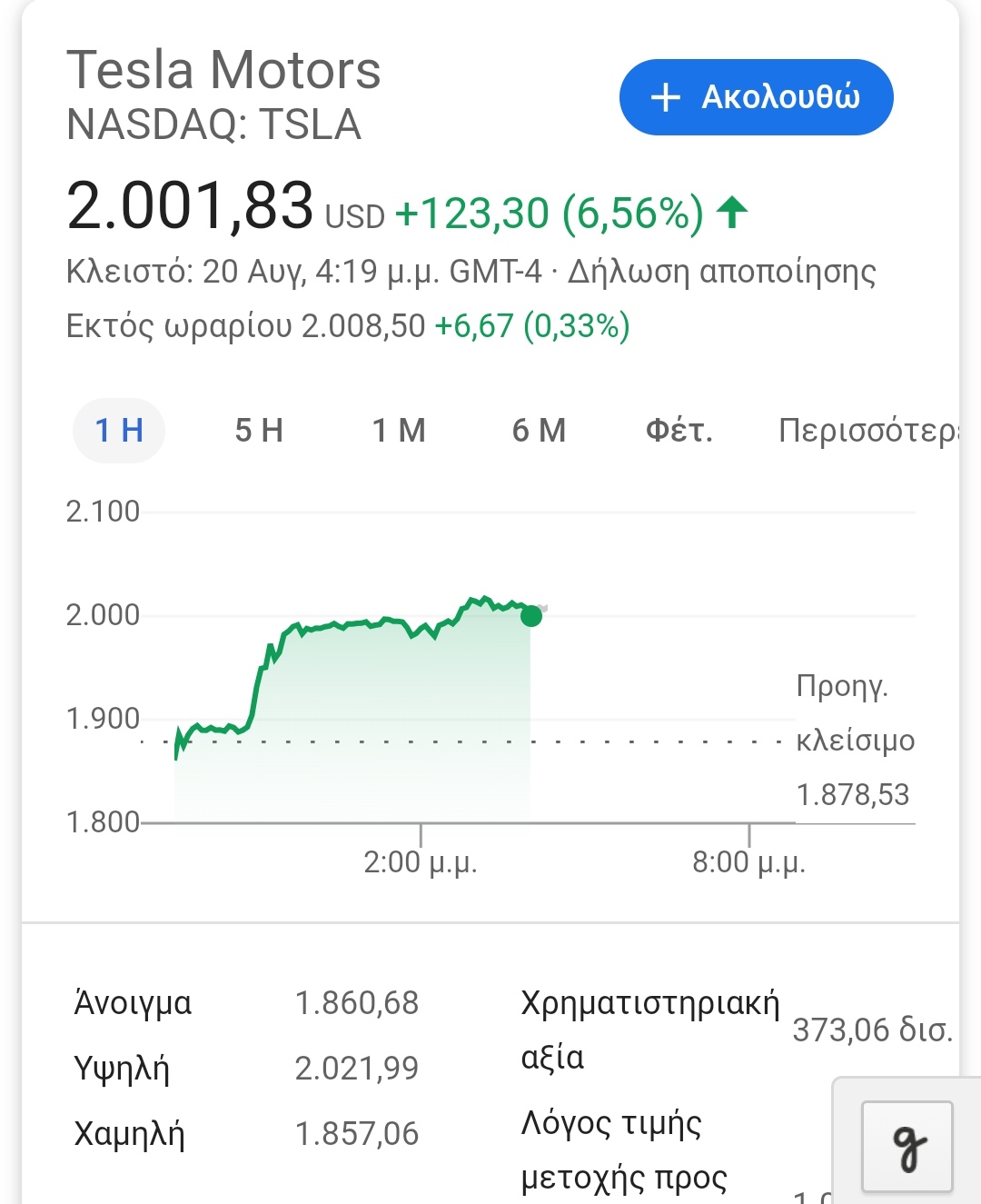Open the Περισσότερα range option
This screenshot has height=1204, width=981.
click(867, 430)
